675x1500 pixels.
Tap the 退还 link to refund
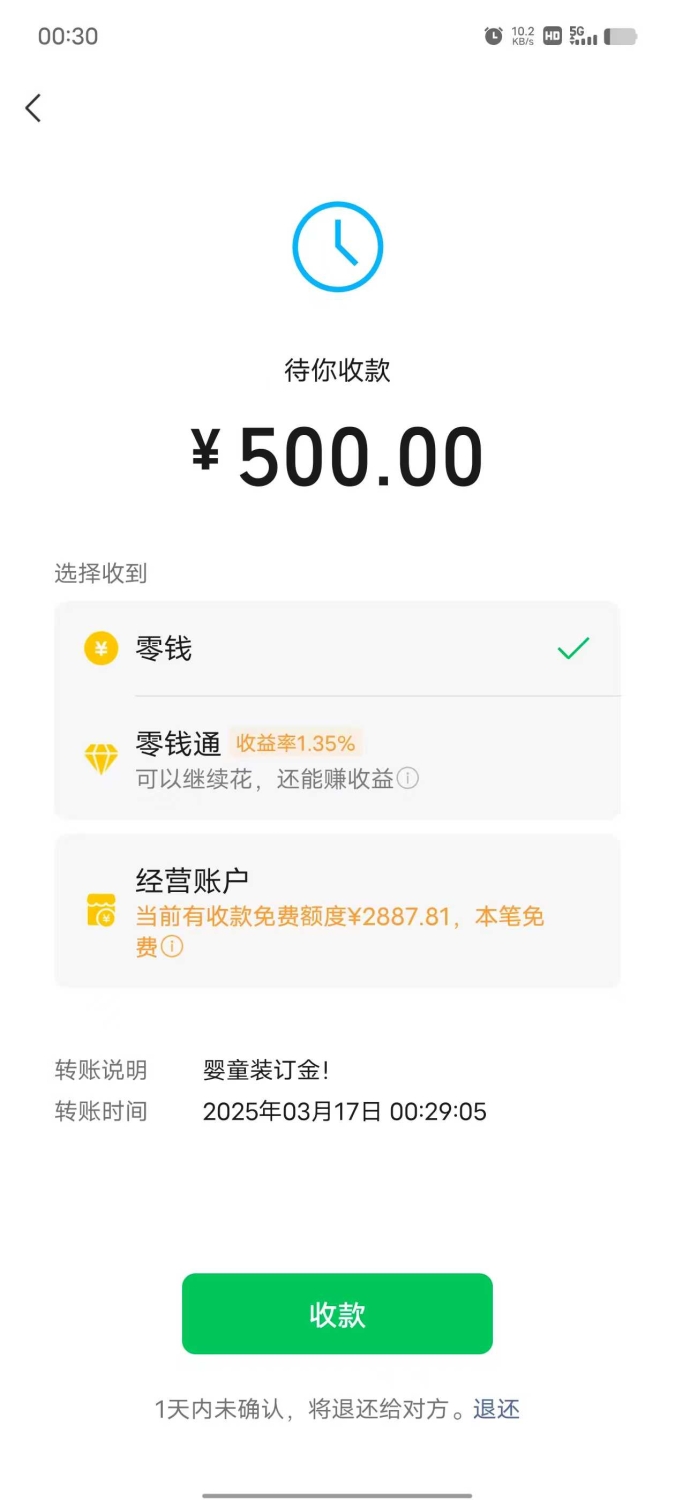tap(496, 1410)
